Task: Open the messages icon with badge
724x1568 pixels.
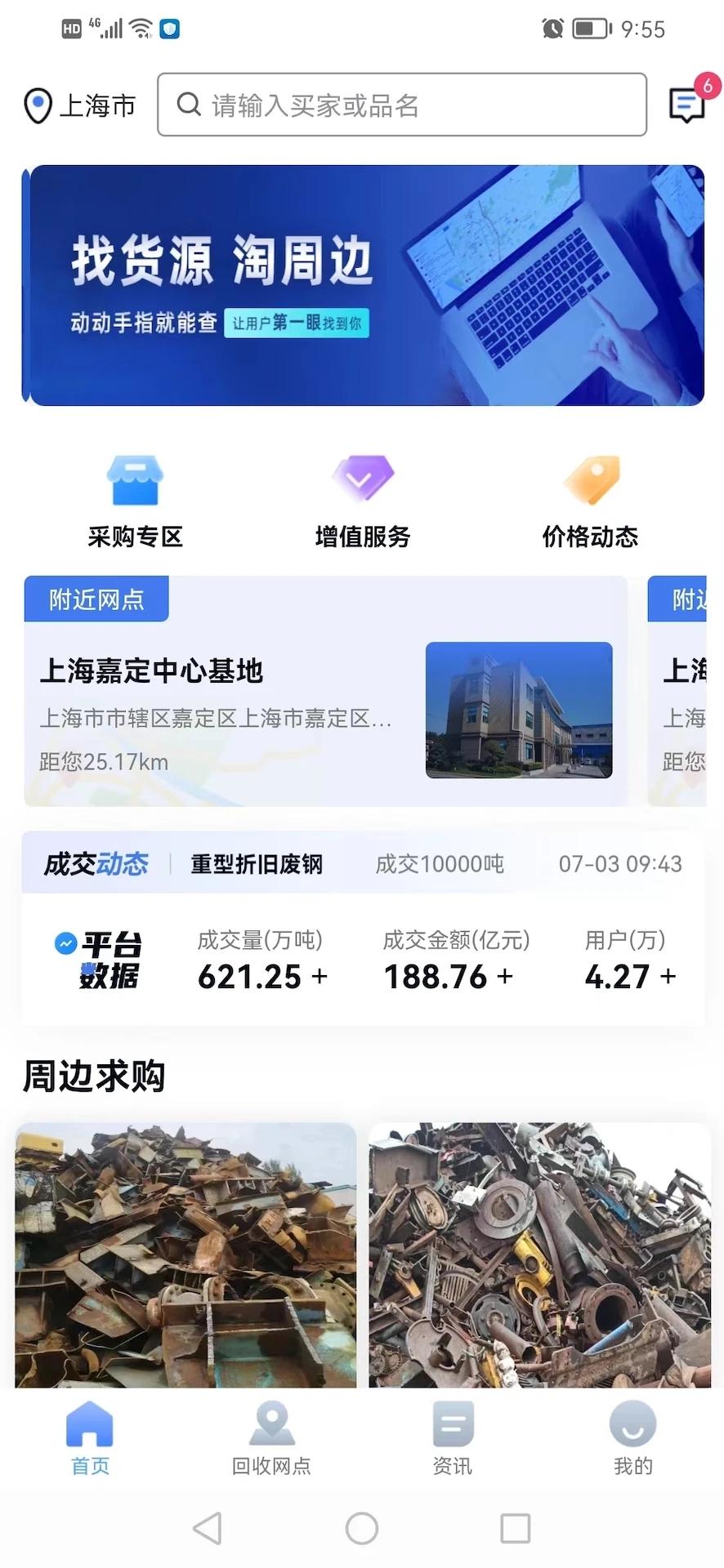Action: (687, 105)
